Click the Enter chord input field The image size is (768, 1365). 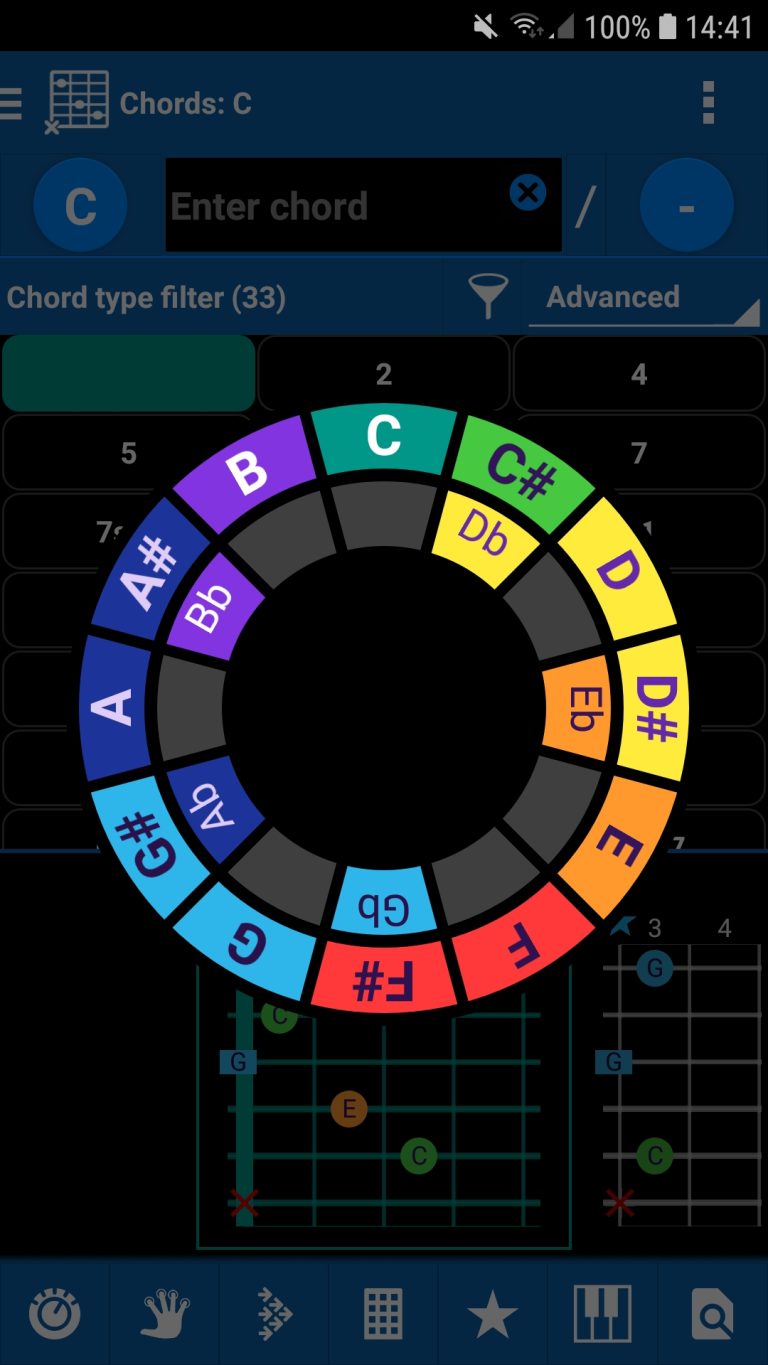tap(340, 205)
